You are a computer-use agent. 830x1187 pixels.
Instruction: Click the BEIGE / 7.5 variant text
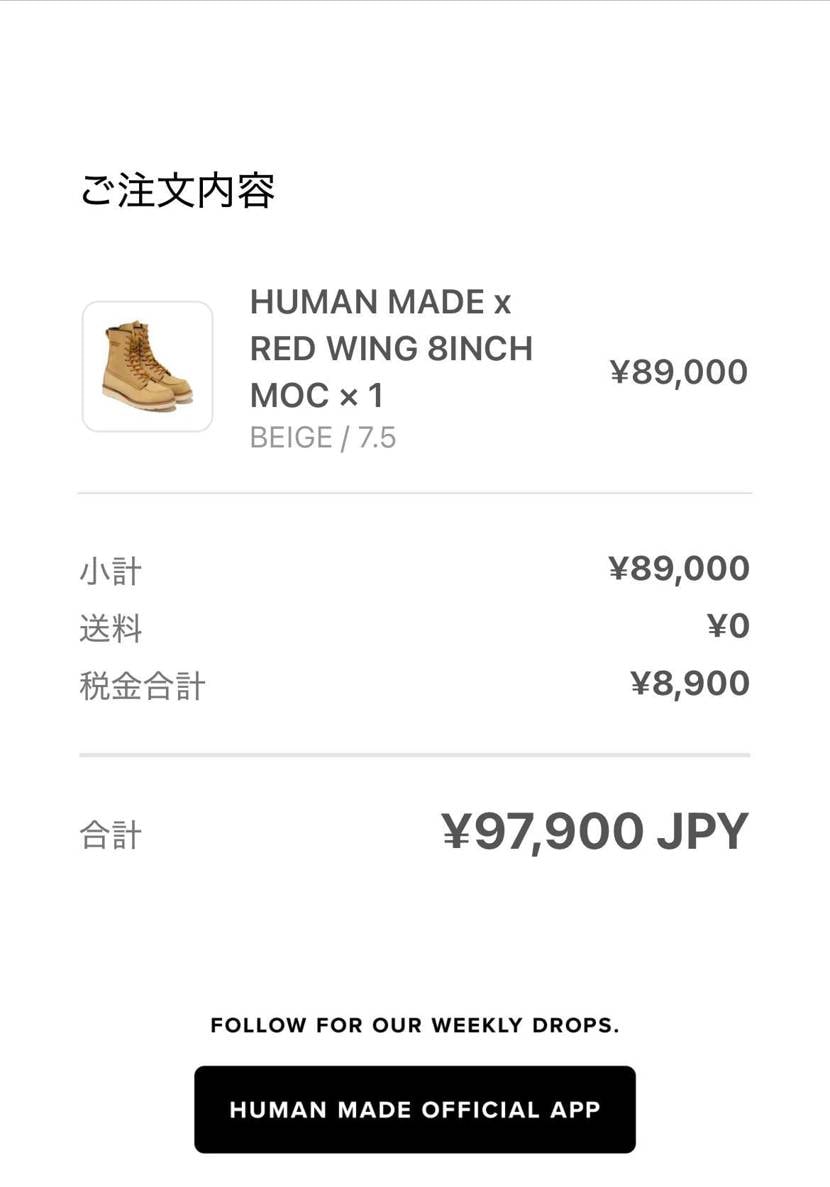(322, 437)
